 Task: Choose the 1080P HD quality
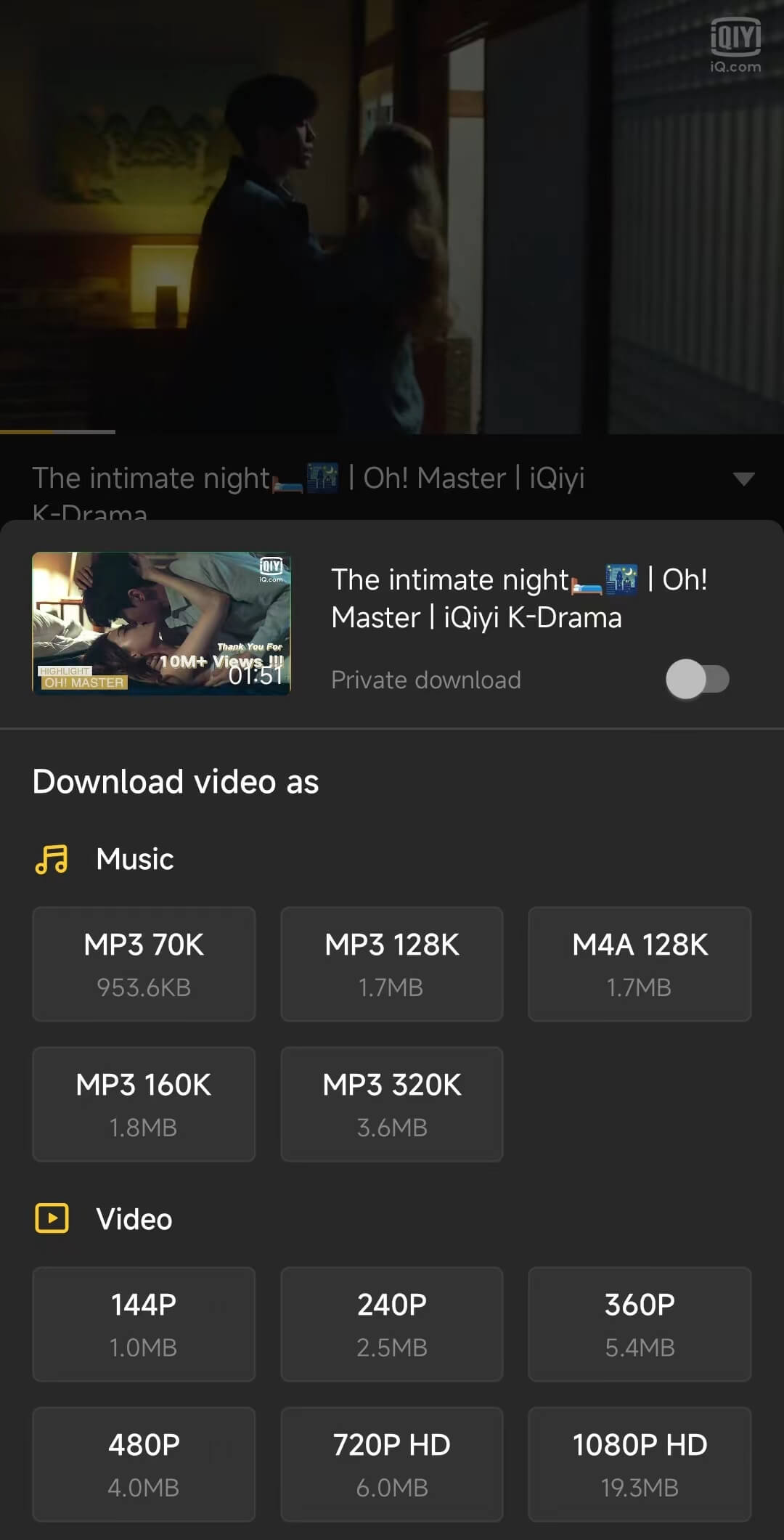coord(639,1464)
